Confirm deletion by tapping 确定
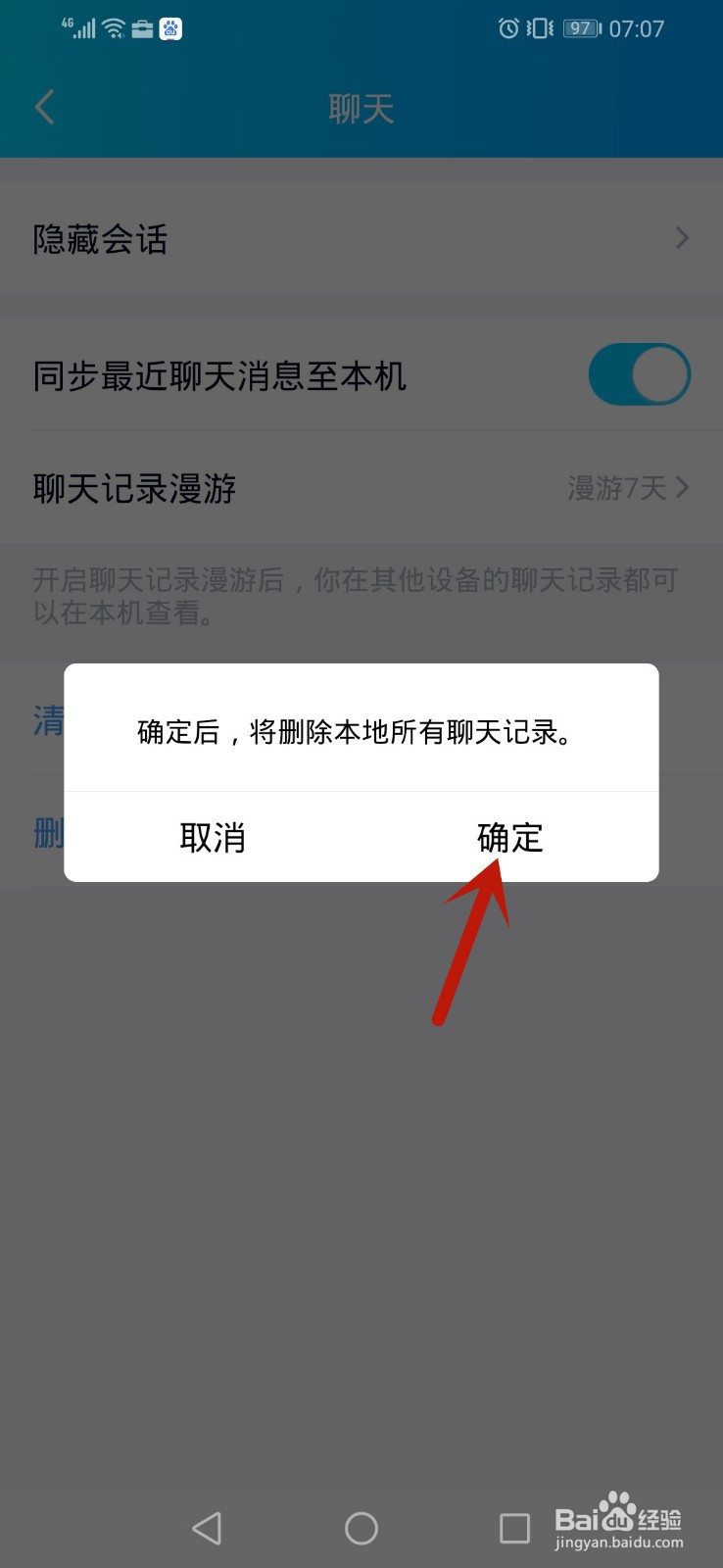The height and width of the screenshot is (1568, 723). [508, 838]
